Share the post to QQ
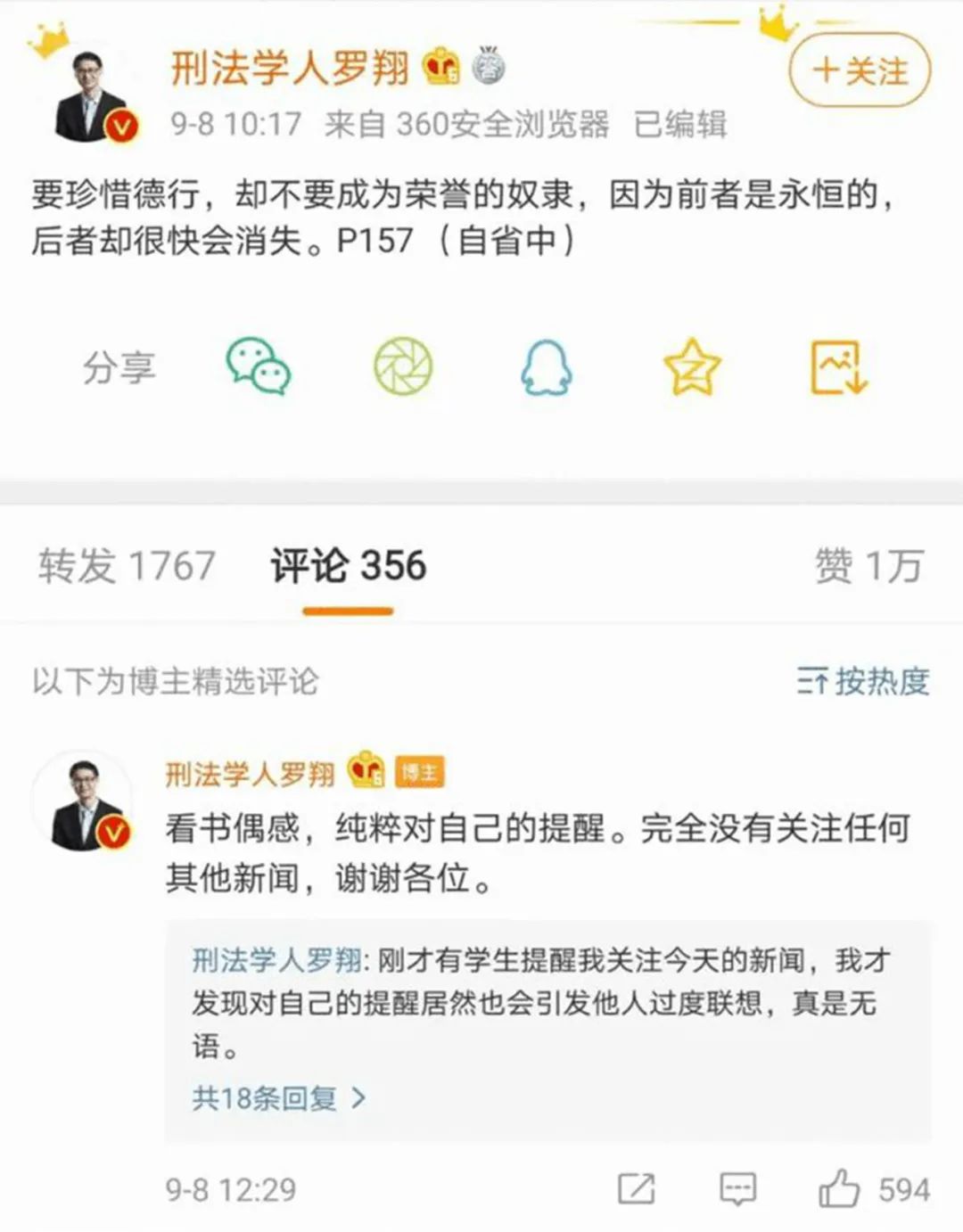963x1232 pixels. click(x=544, y=368)
